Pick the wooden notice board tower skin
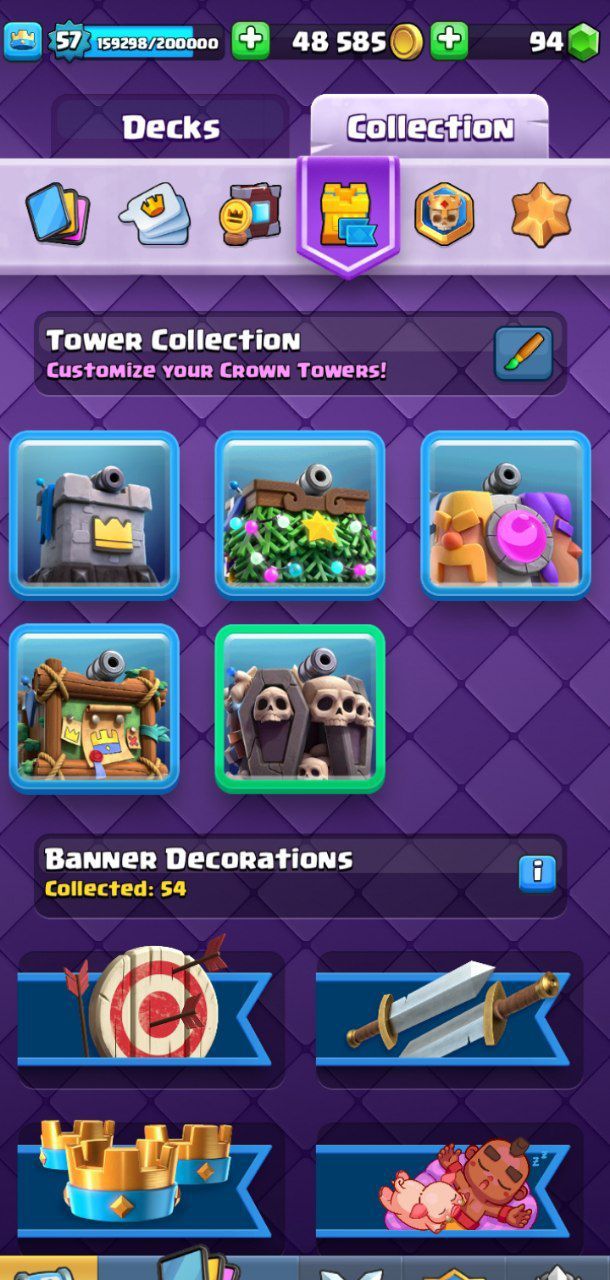Screen dimensions: 610x1280 click(x=95, y=708)
